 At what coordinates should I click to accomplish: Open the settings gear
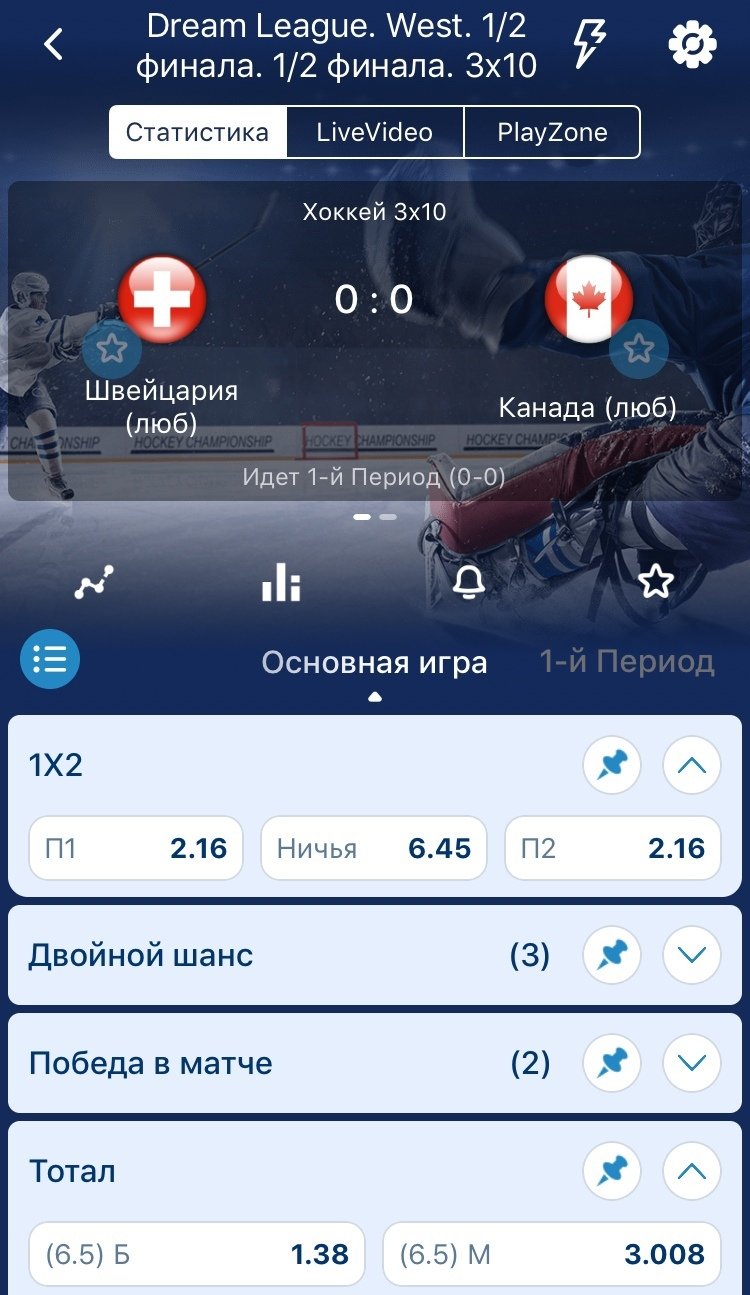(692, 44)
